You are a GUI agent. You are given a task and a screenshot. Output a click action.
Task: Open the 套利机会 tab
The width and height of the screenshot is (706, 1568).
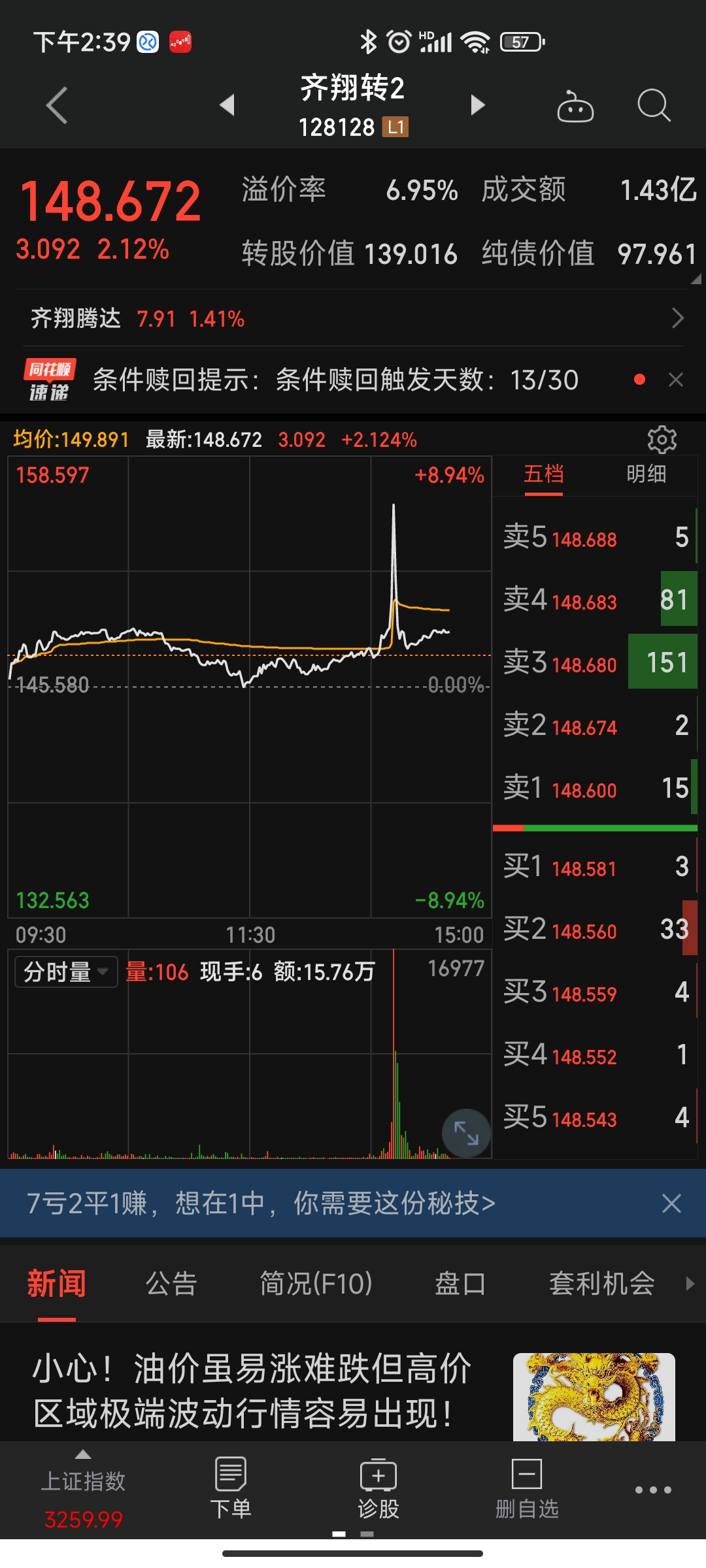point(601,1284)
